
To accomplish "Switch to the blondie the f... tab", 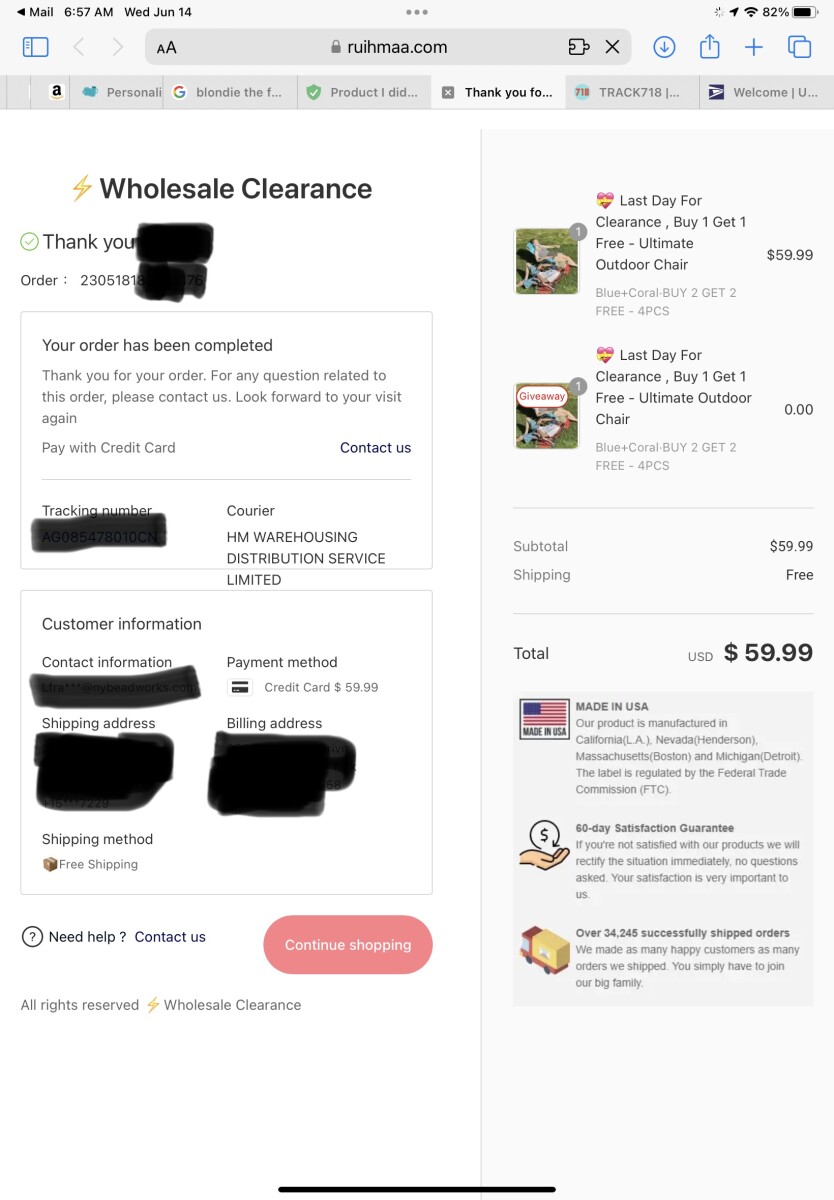I will [x=228, y=92].
